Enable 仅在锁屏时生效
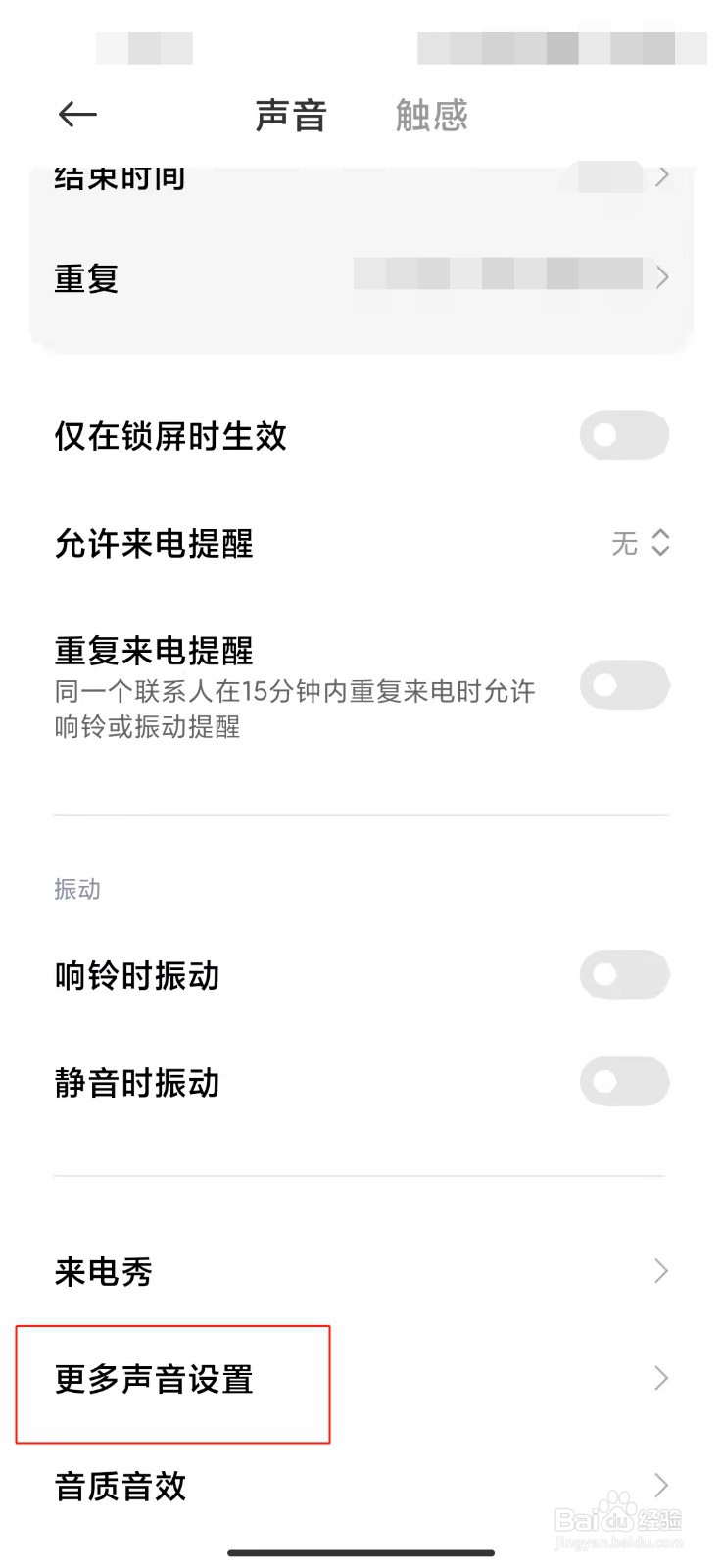 coord(624,435)
